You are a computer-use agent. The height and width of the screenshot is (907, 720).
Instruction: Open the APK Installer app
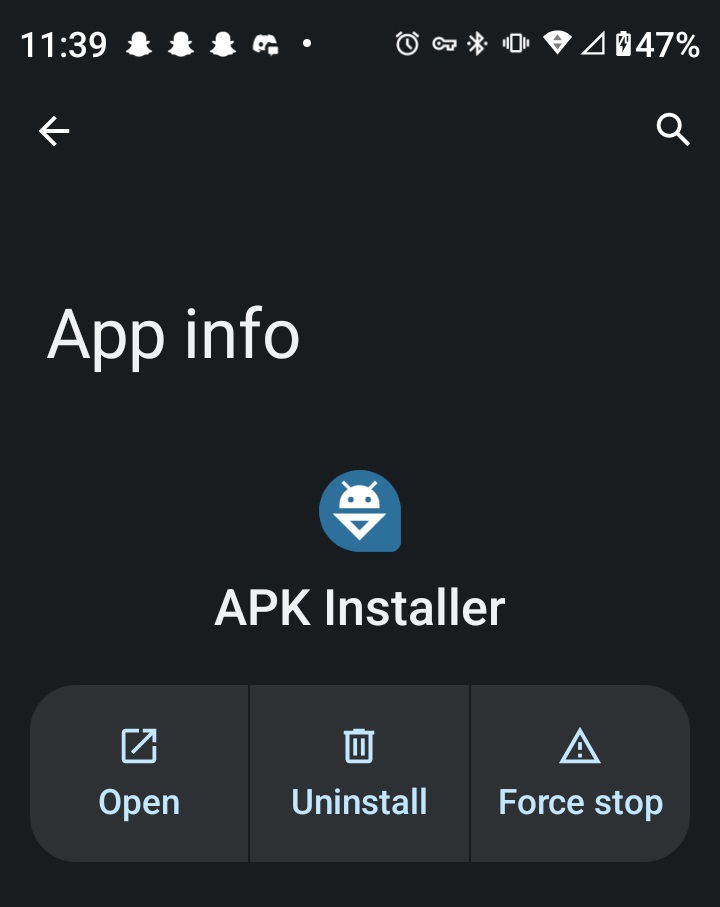point(139,773)
